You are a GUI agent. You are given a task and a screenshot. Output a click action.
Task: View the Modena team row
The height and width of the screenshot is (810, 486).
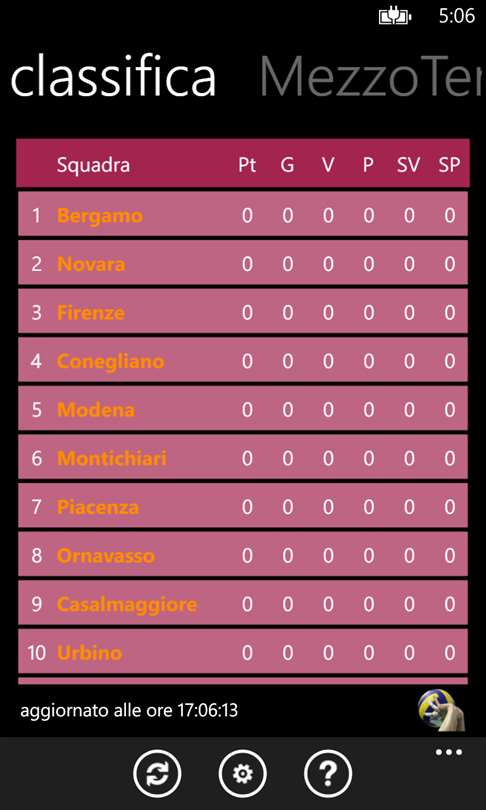[243, 408]
